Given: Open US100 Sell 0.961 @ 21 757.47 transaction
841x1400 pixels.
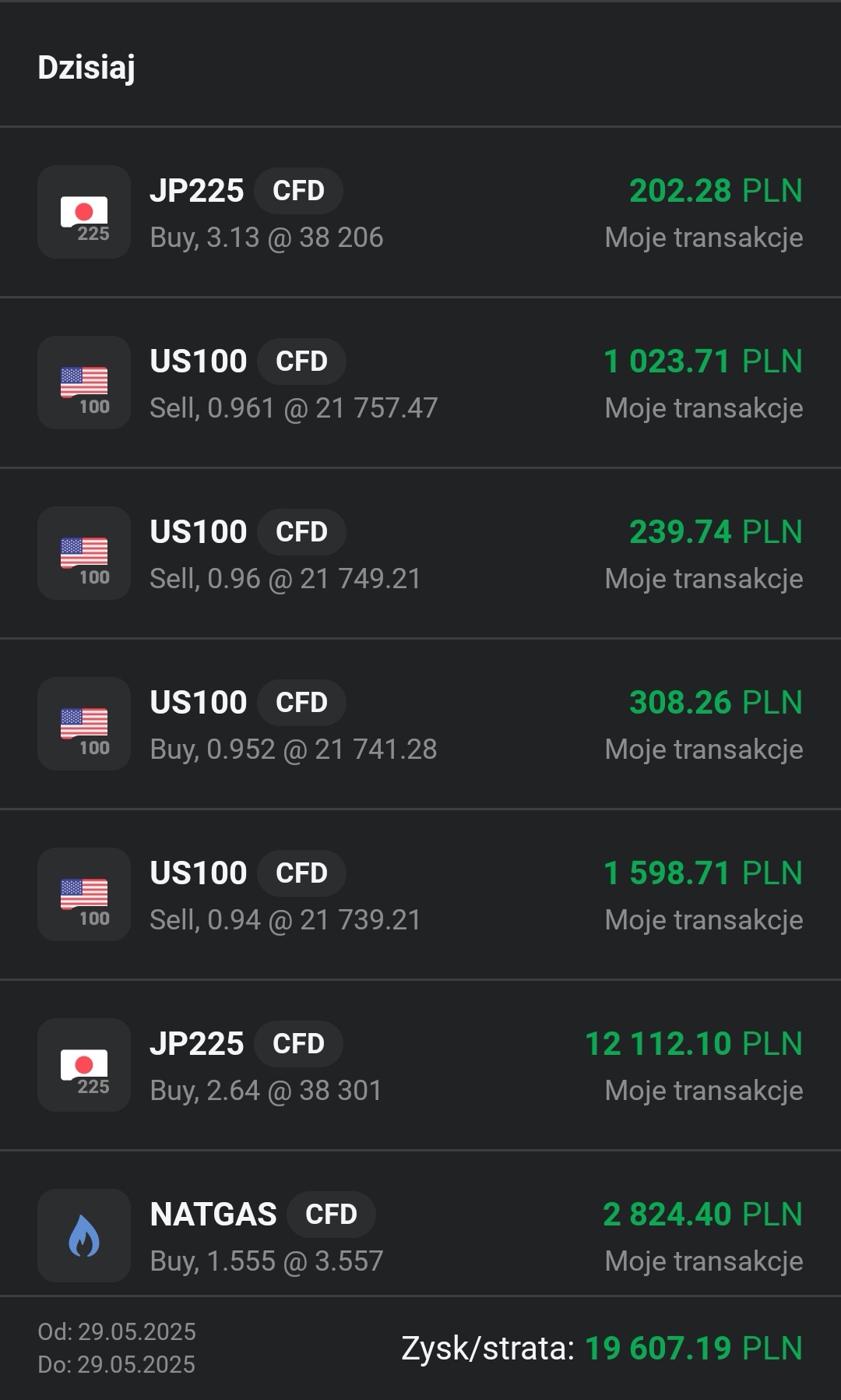Looking at the screenshot, I should (x=420, y=383).
